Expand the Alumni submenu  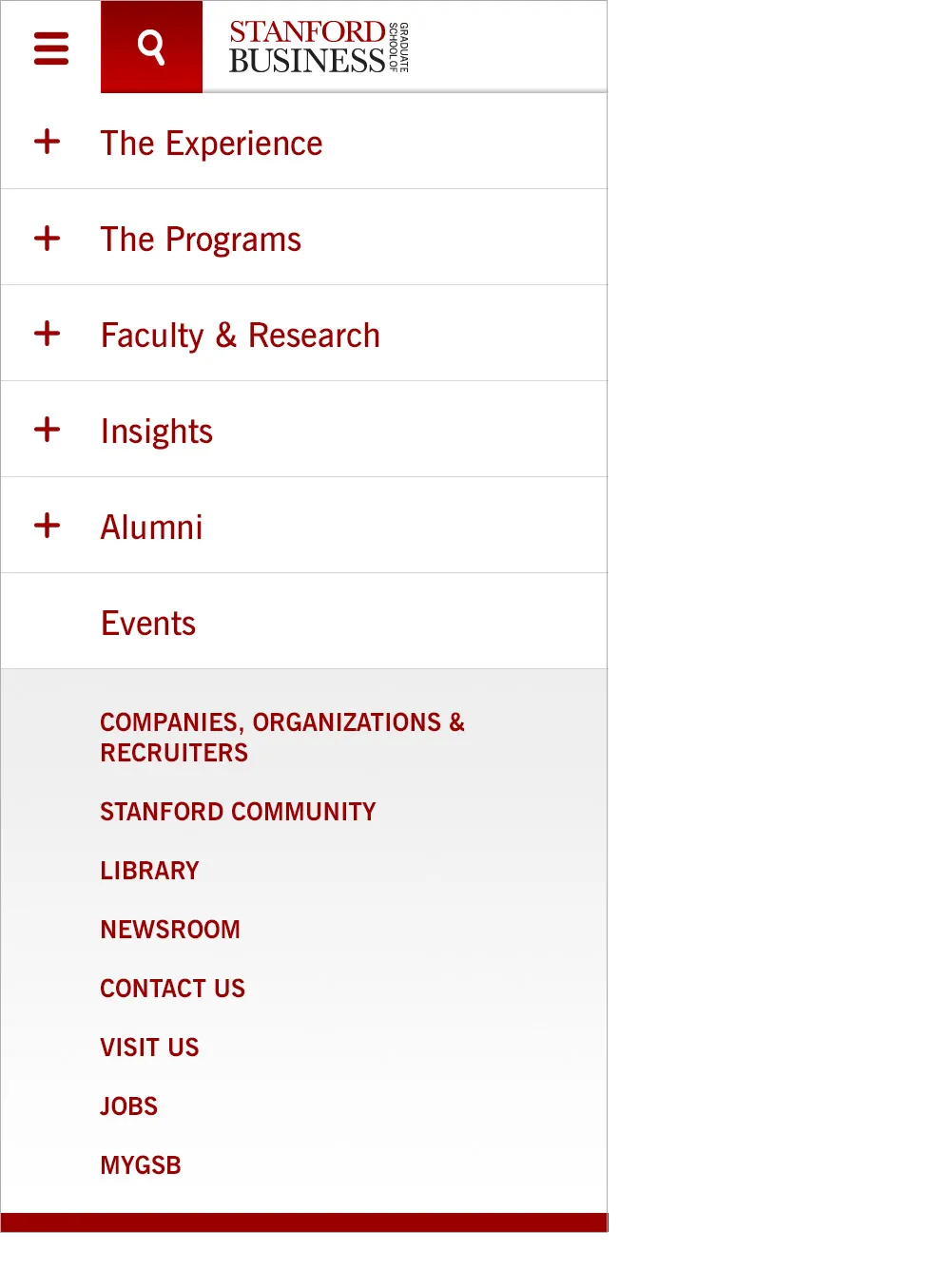[47, 526]
